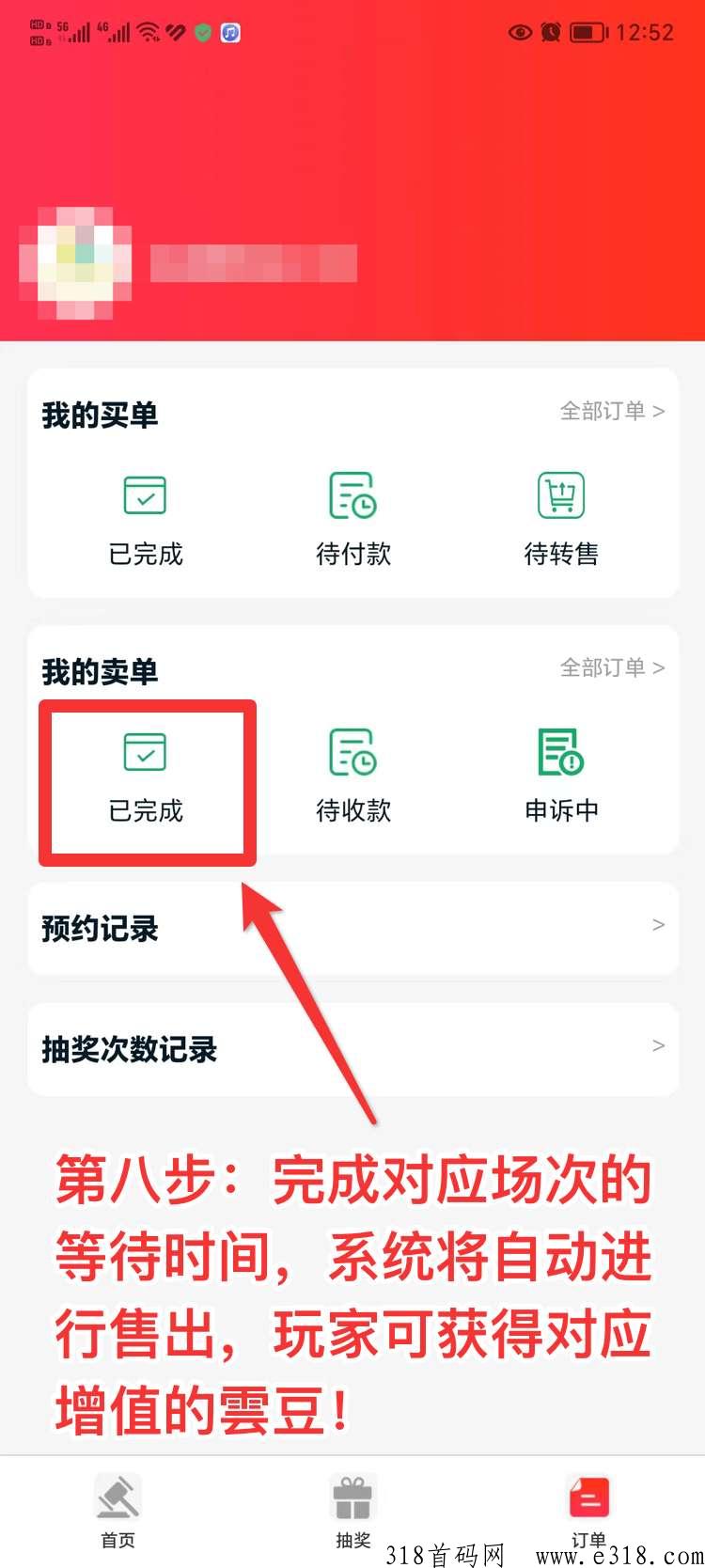The image size is (705, 1568).
Task: Select the 订单 tab
Action: [x=589, y=1511]
